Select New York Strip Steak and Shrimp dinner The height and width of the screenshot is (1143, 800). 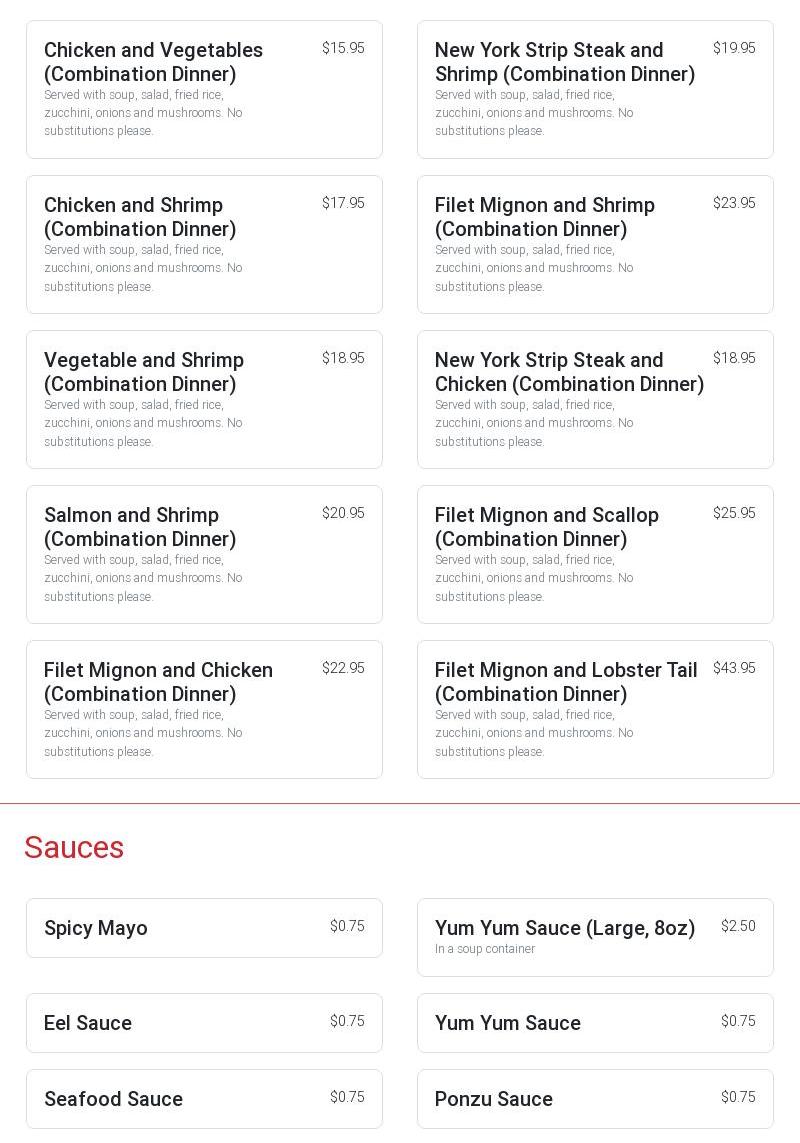(595, 89)
